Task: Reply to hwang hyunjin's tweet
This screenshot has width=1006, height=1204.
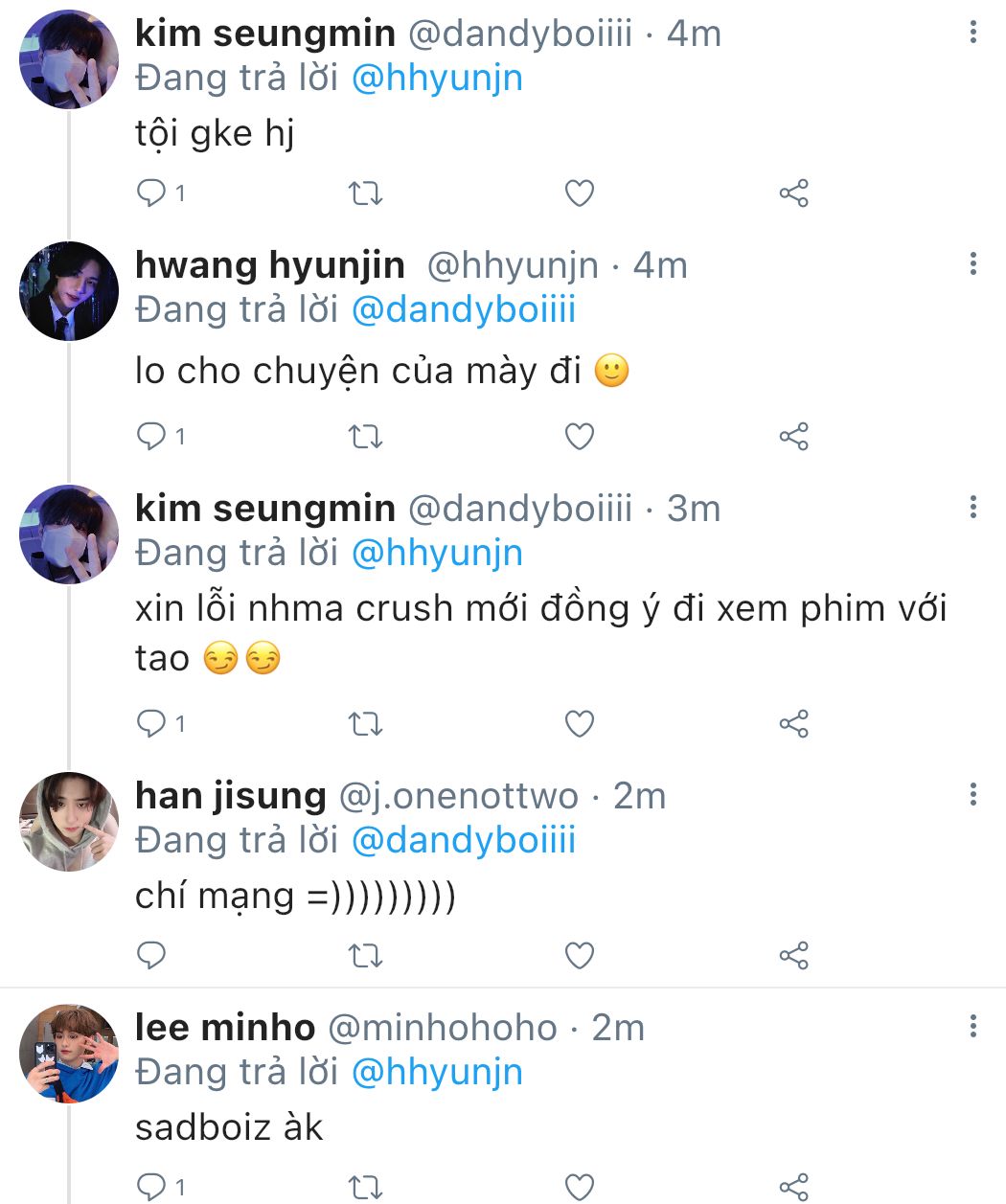Action: (152, 437)
